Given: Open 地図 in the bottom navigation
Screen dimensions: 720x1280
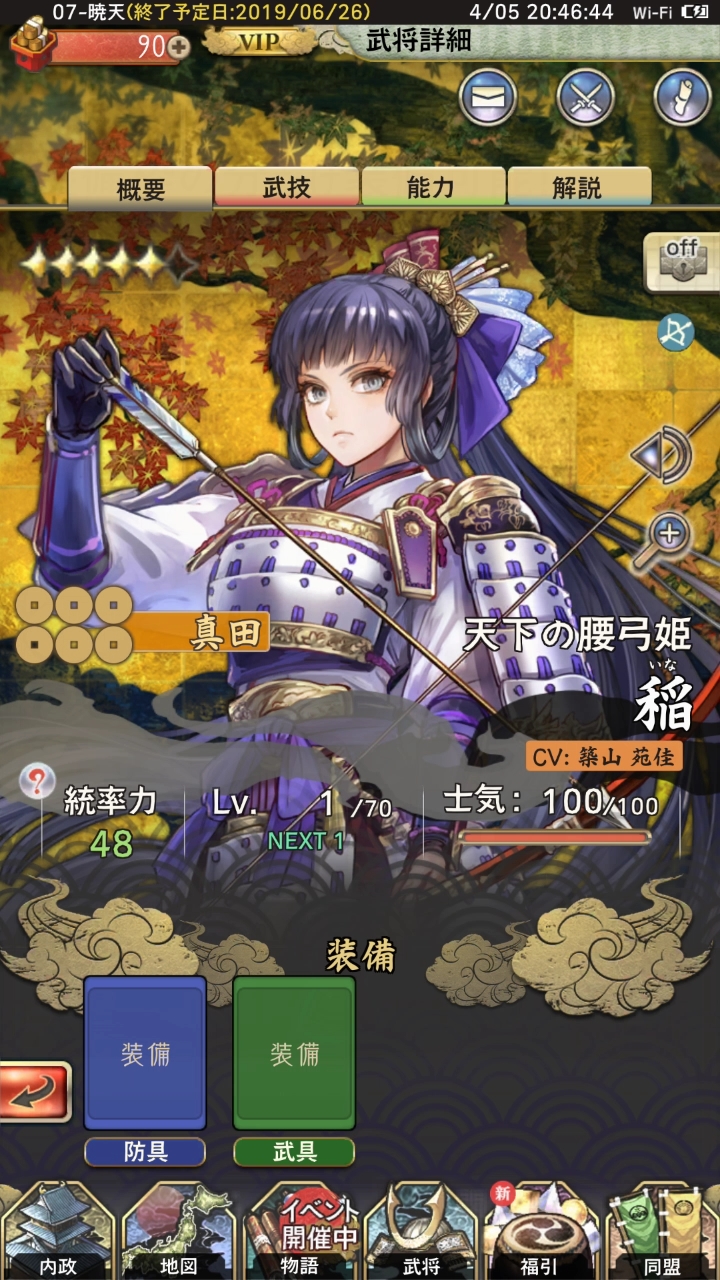Looking at the screenshot, I should [178, 1232].
